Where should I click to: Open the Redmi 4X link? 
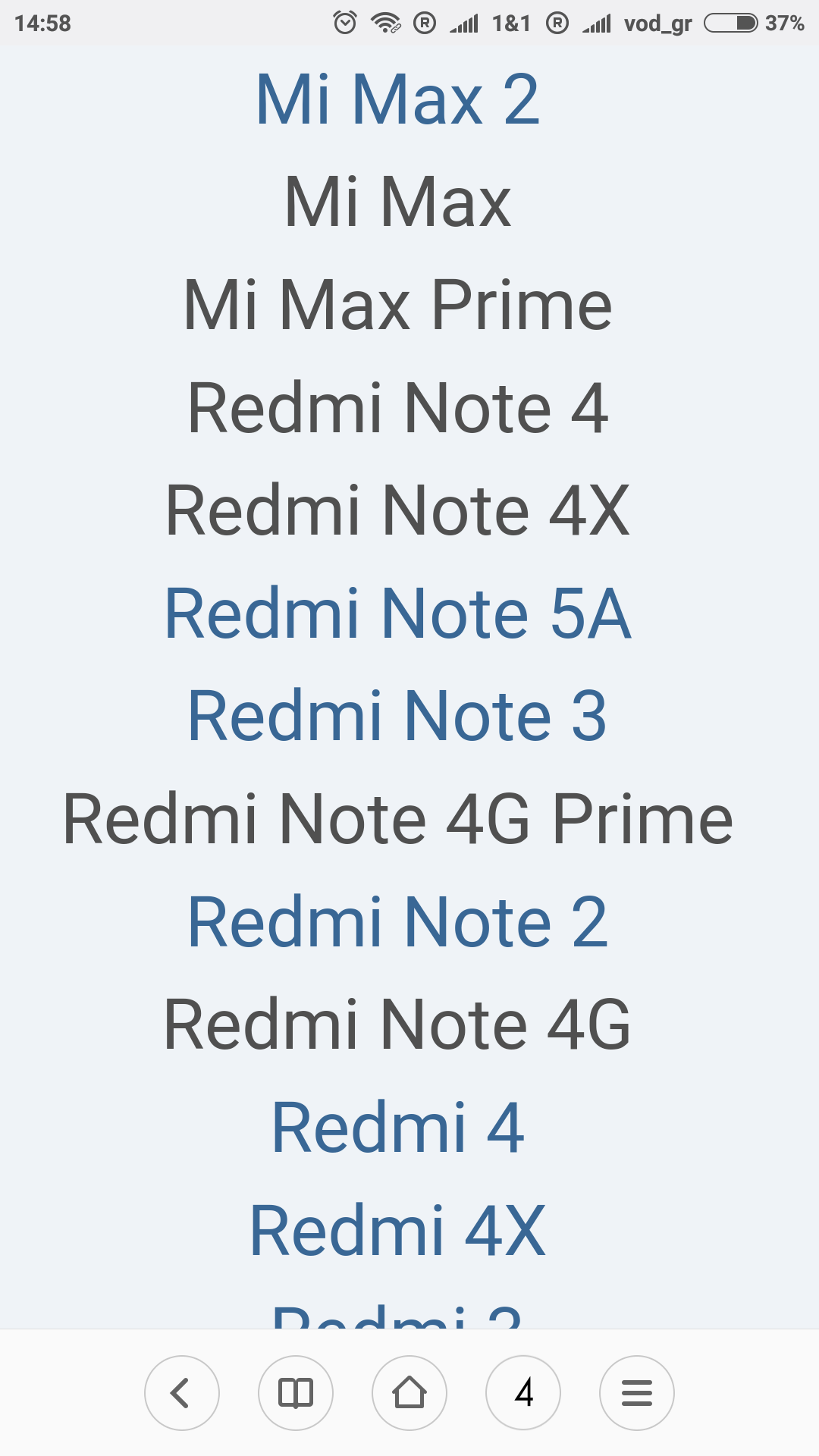[397, 1230]
